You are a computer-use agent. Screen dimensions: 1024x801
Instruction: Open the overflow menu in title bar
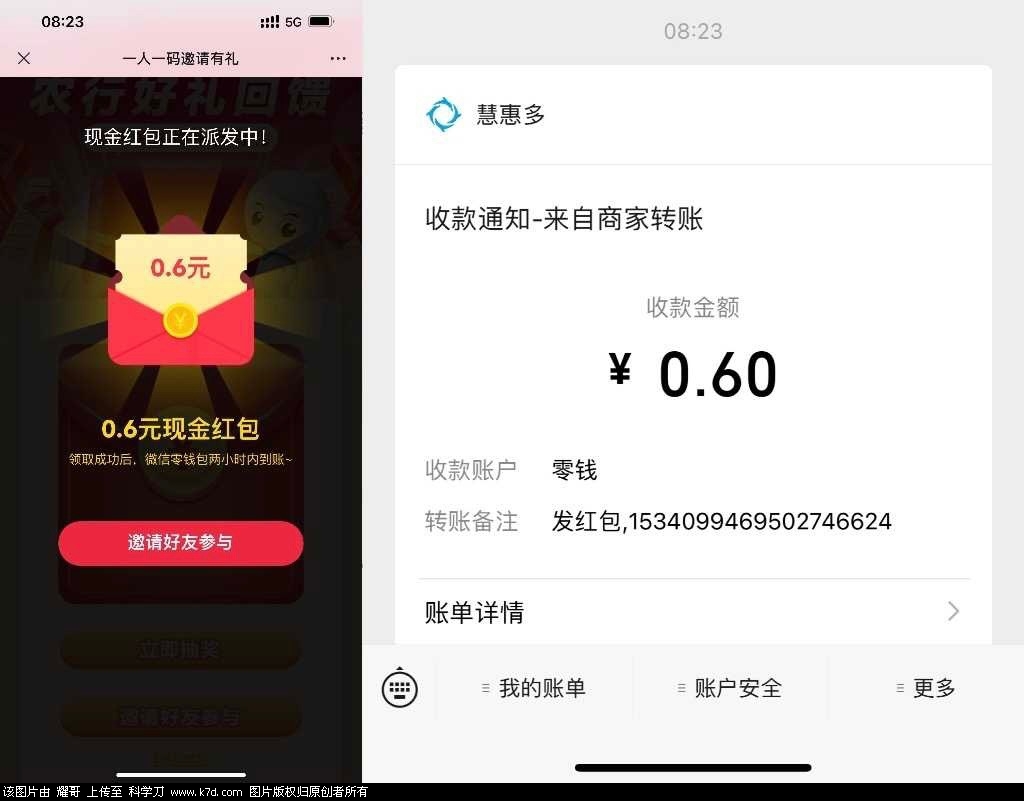(337, 58)
